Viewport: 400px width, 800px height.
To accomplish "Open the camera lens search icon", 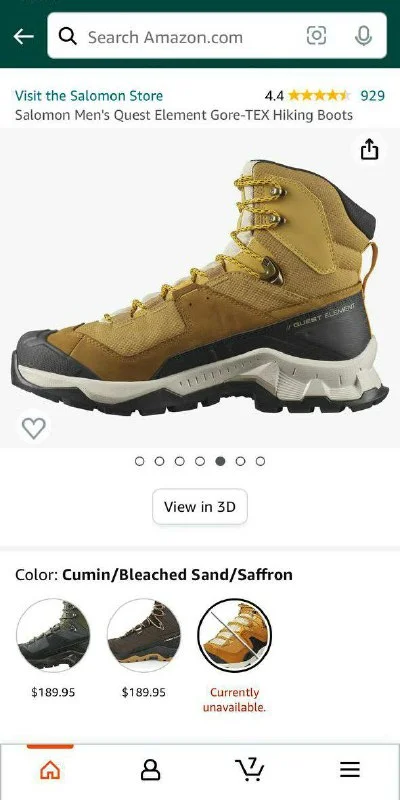I will (316, 36).
